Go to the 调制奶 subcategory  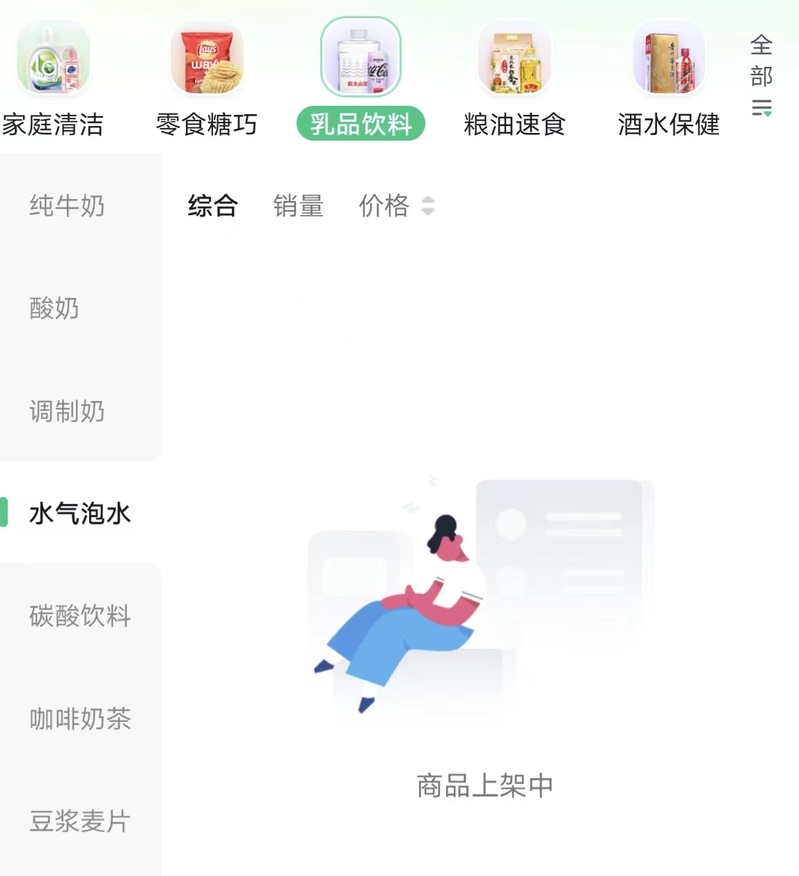click(x=67, y=411)
